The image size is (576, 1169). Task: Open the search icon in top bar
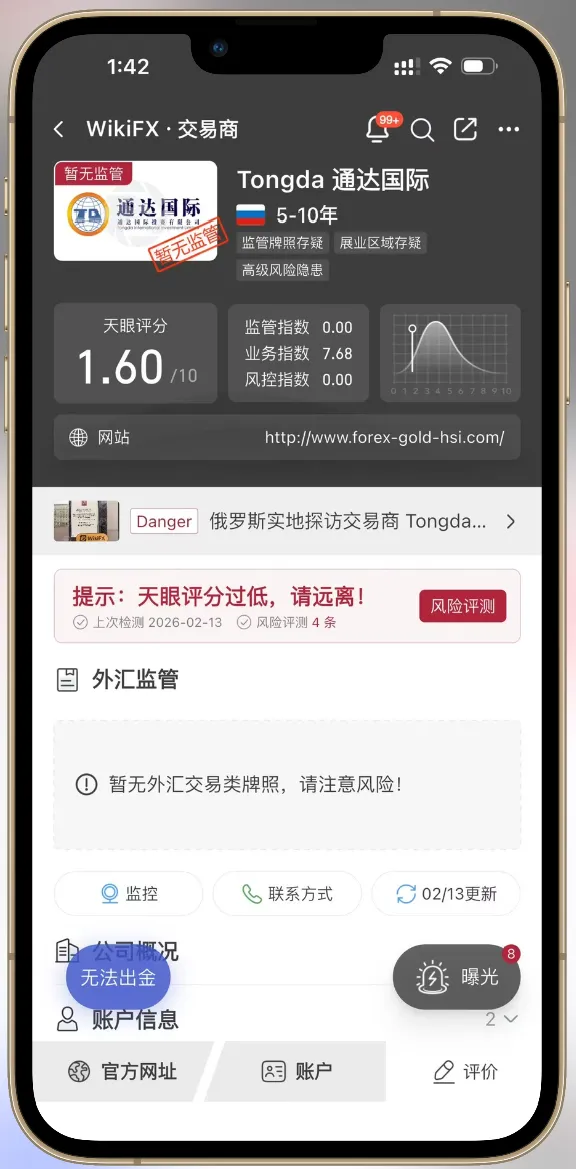422,130
